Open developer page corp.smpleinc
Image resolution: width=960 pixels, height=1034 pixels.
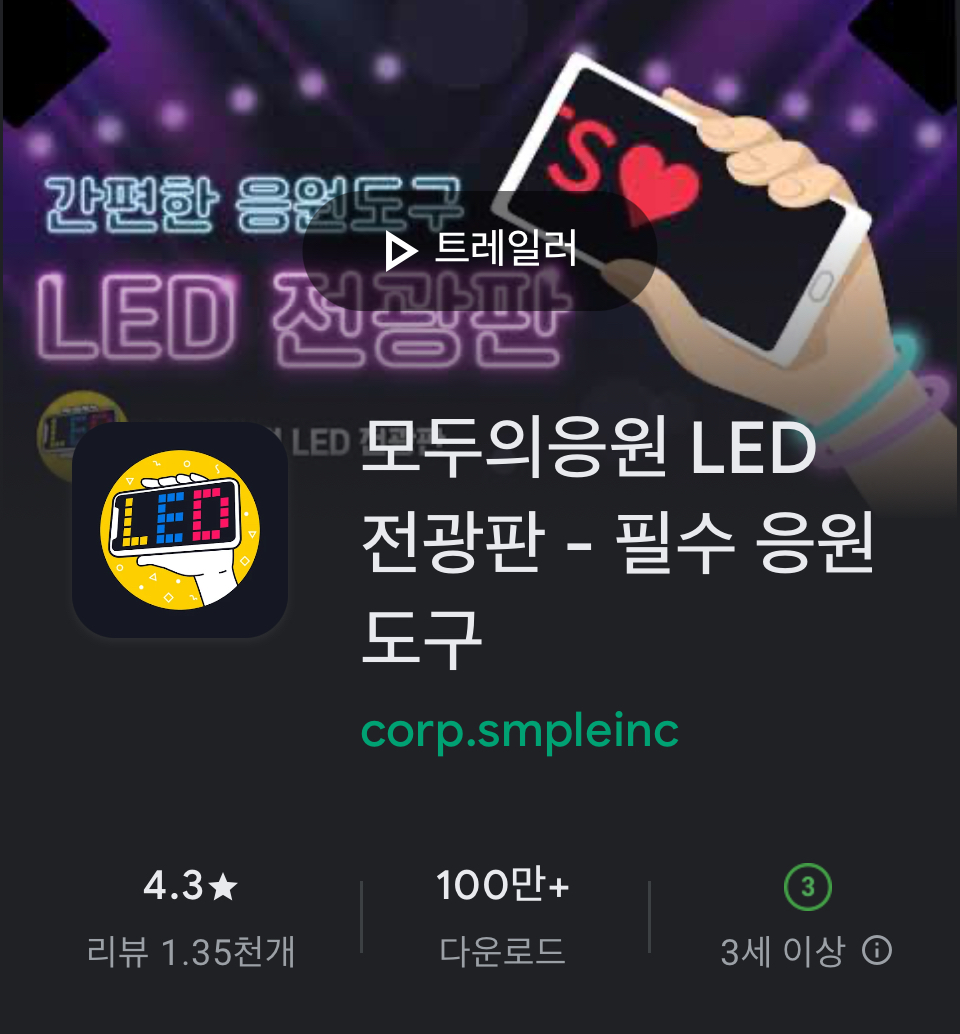pos(520,731)
